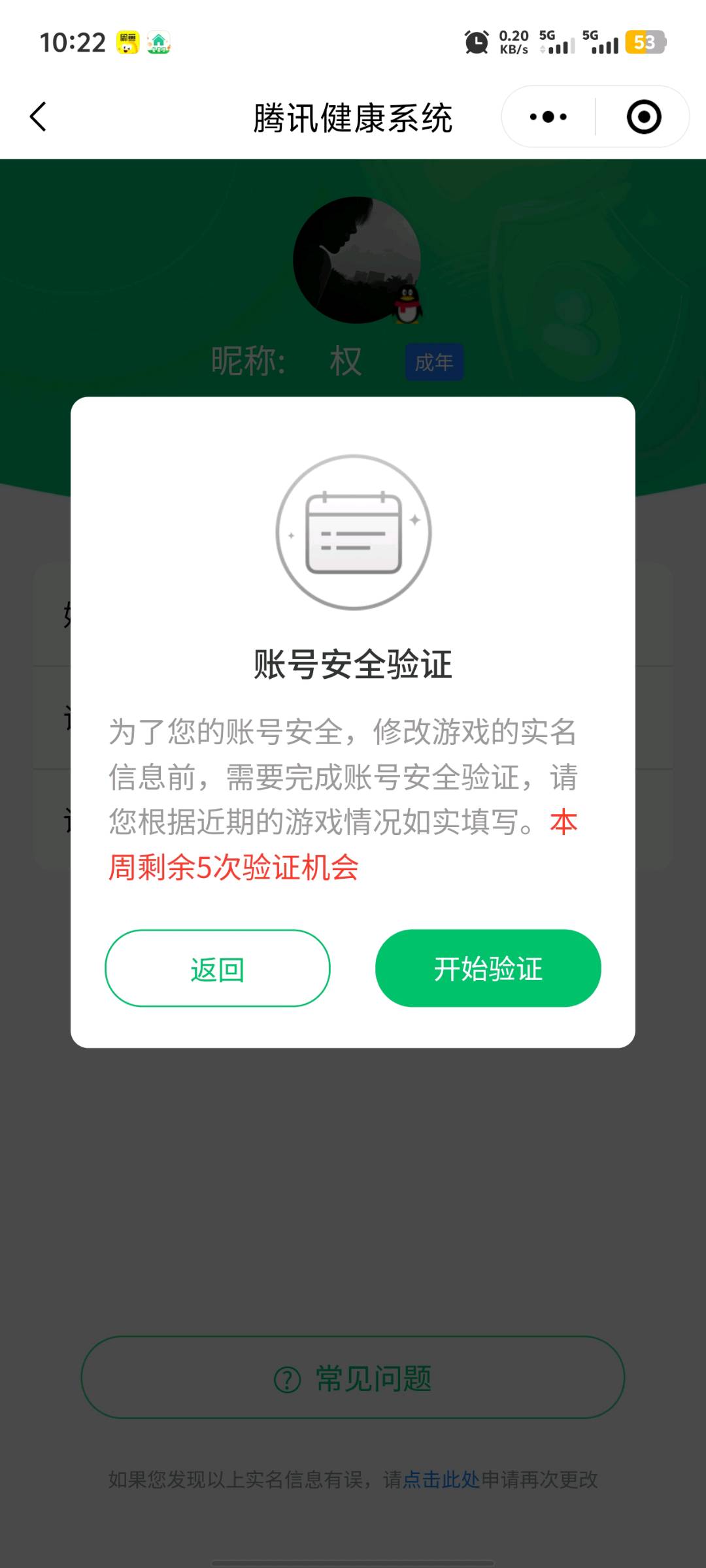Tap 返回 to dismiss the verification dialog
The image size is (706, 1568).
[x=217, y=968]
